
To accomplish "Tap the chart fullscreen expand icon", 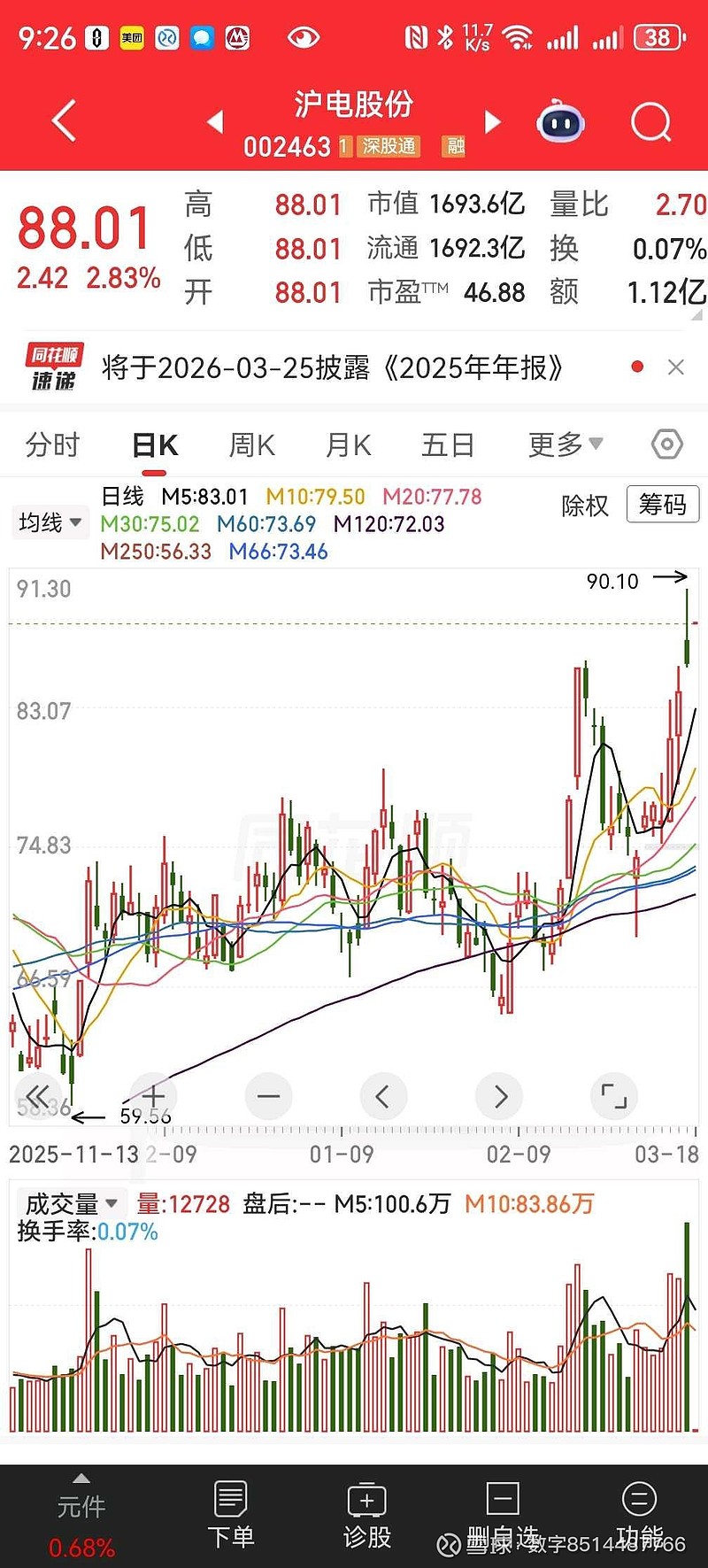I will pyautogui.click(x=613, y=1096).
